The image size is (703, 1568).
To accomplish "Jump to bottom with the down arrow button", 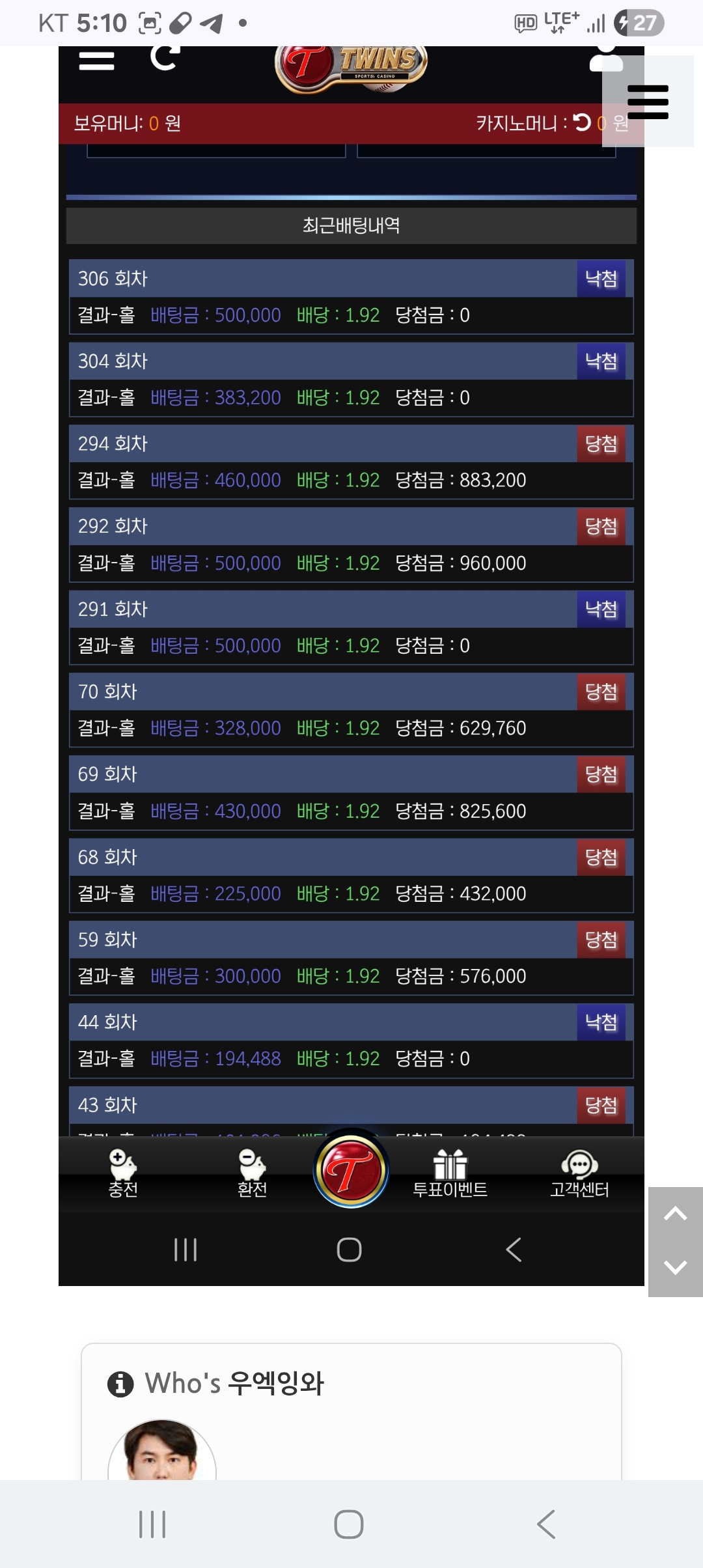I will [x=675, y=1268].
